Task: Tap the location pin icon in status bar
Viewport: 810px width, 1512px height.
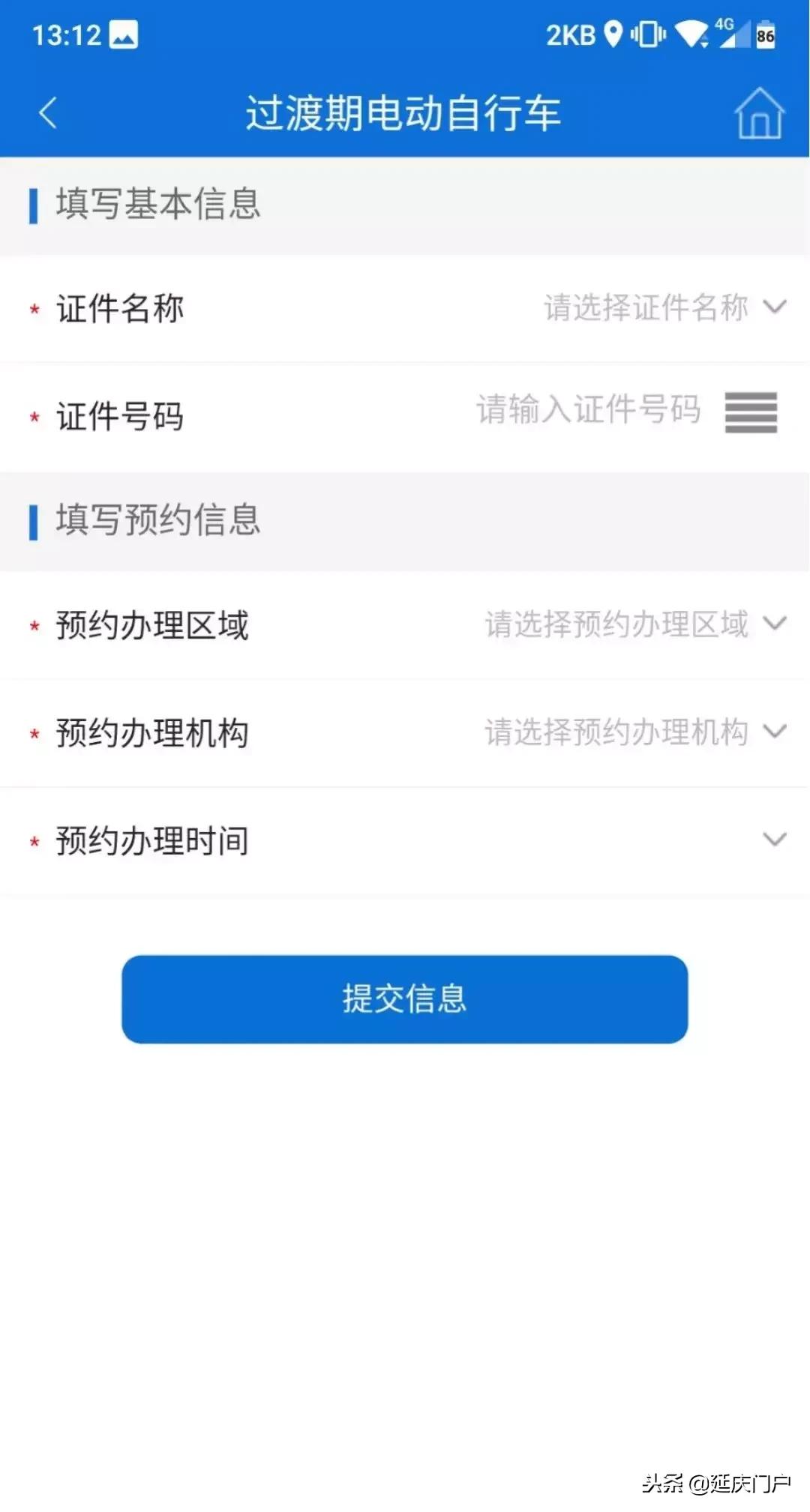Action: point(612,33)
